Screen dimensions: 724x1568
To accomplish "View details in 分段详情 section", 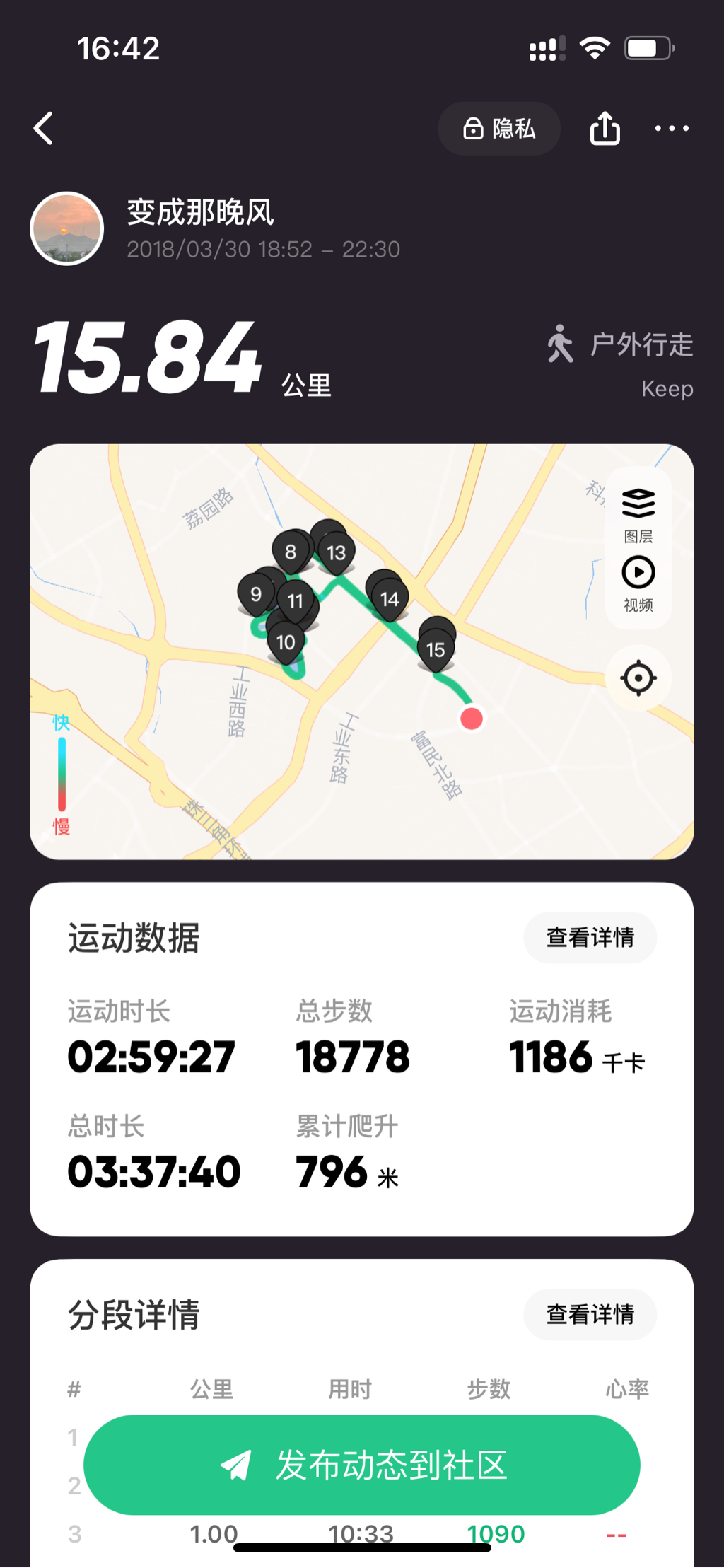I will [x=590, y=1315].
